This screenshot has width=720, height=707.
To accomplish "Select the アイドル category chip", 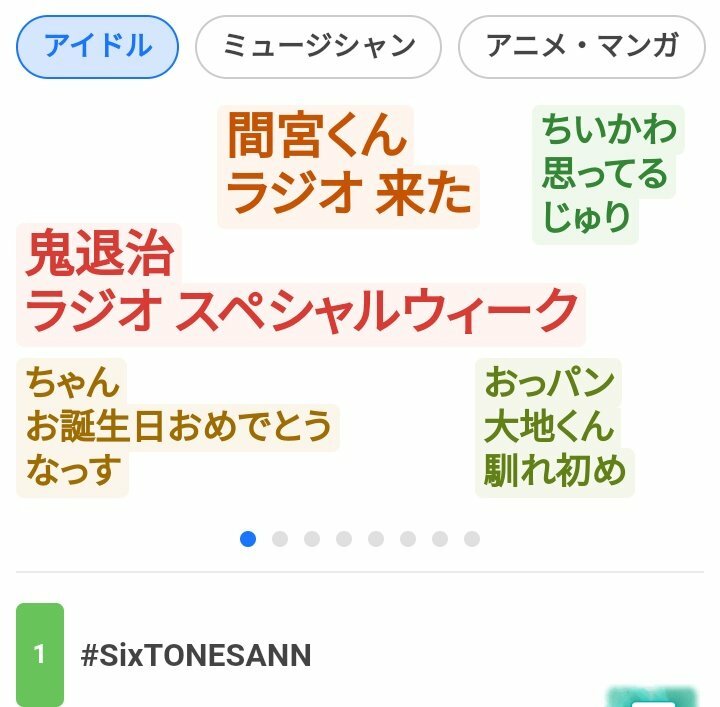I will (x=98, y=46).
